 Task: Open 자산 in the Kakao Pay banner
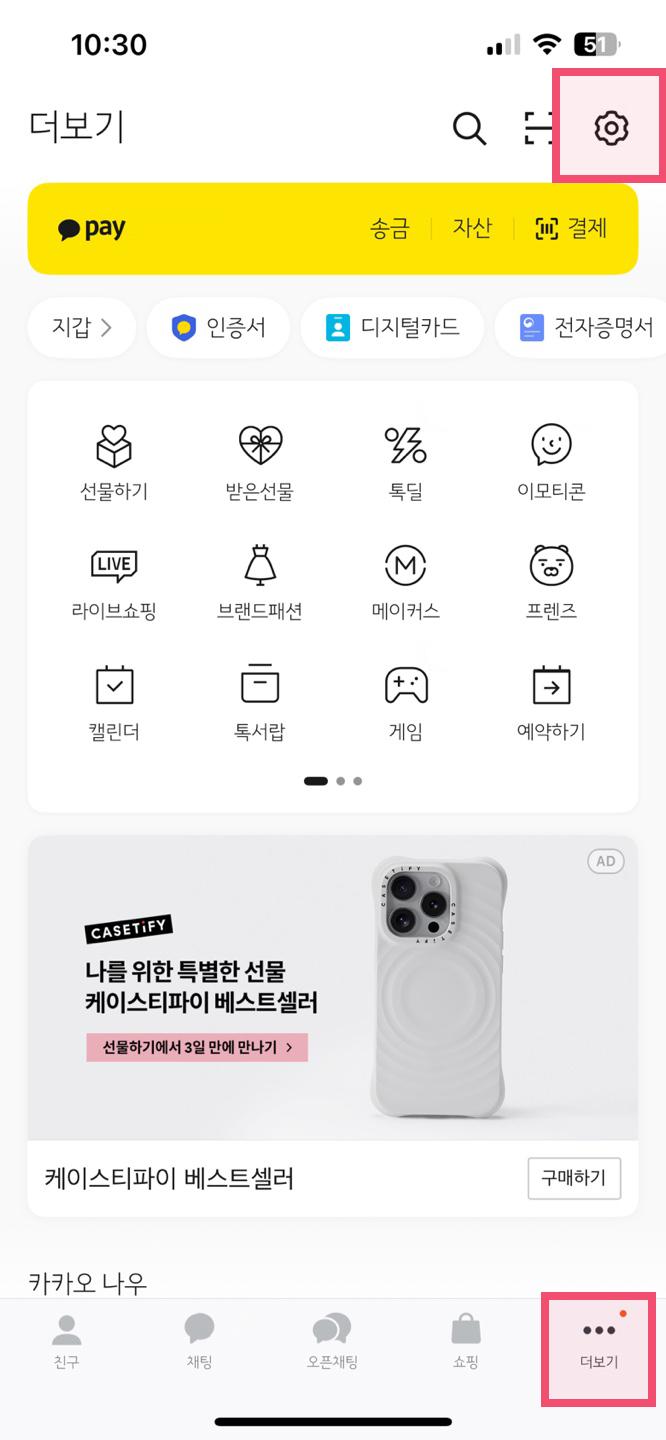471,228
